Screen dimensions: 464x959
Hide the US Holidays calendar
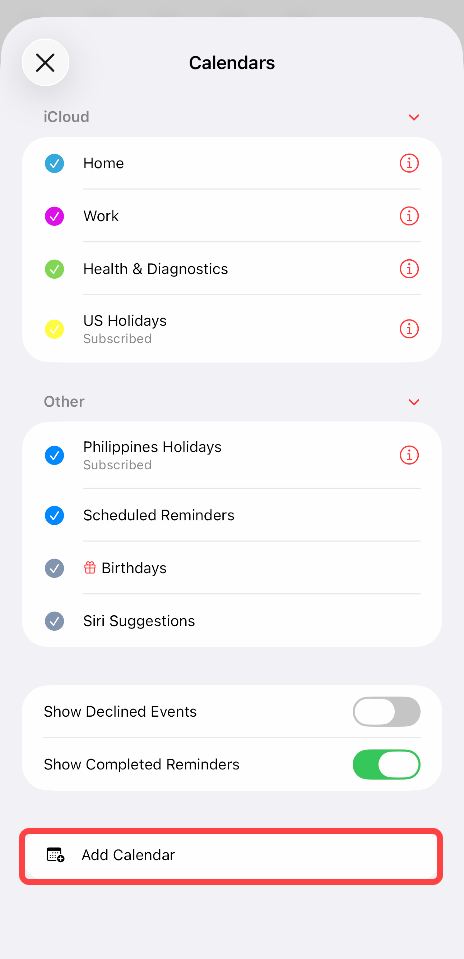pos(54,329)
